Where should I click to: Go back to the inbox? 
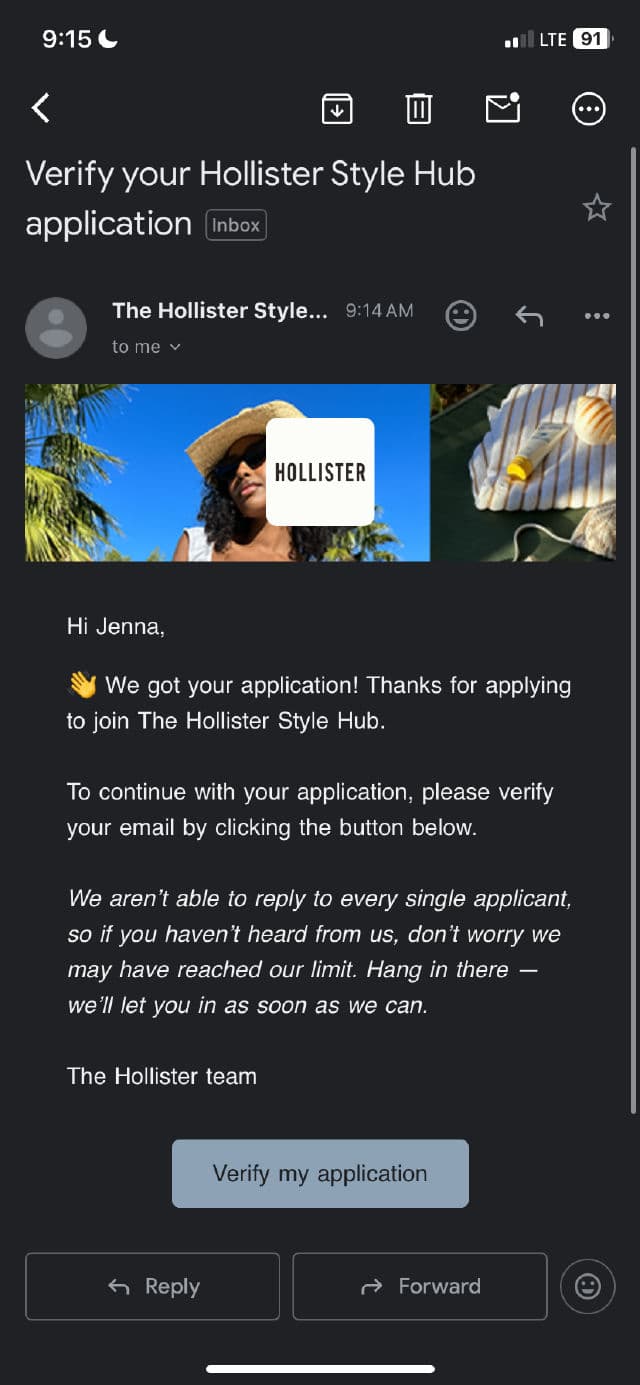pyautogui.click(x=40, y=108)
